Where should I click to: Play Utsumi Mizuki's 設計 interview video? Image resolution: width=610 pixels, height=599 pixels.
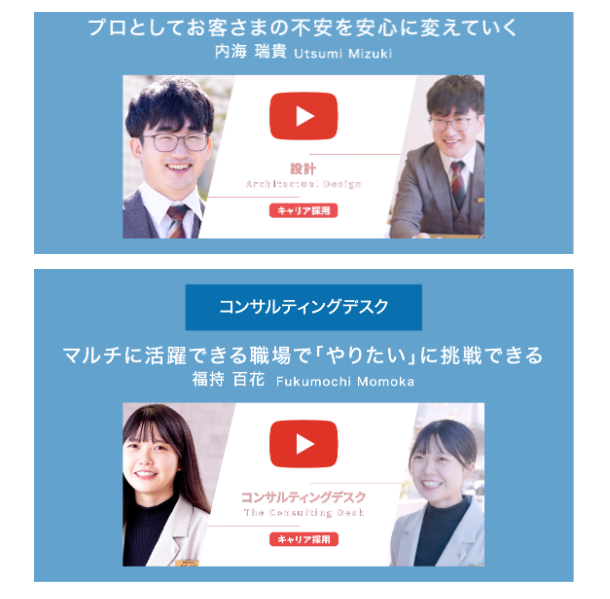pyautogui.click(x=303, y=117)
